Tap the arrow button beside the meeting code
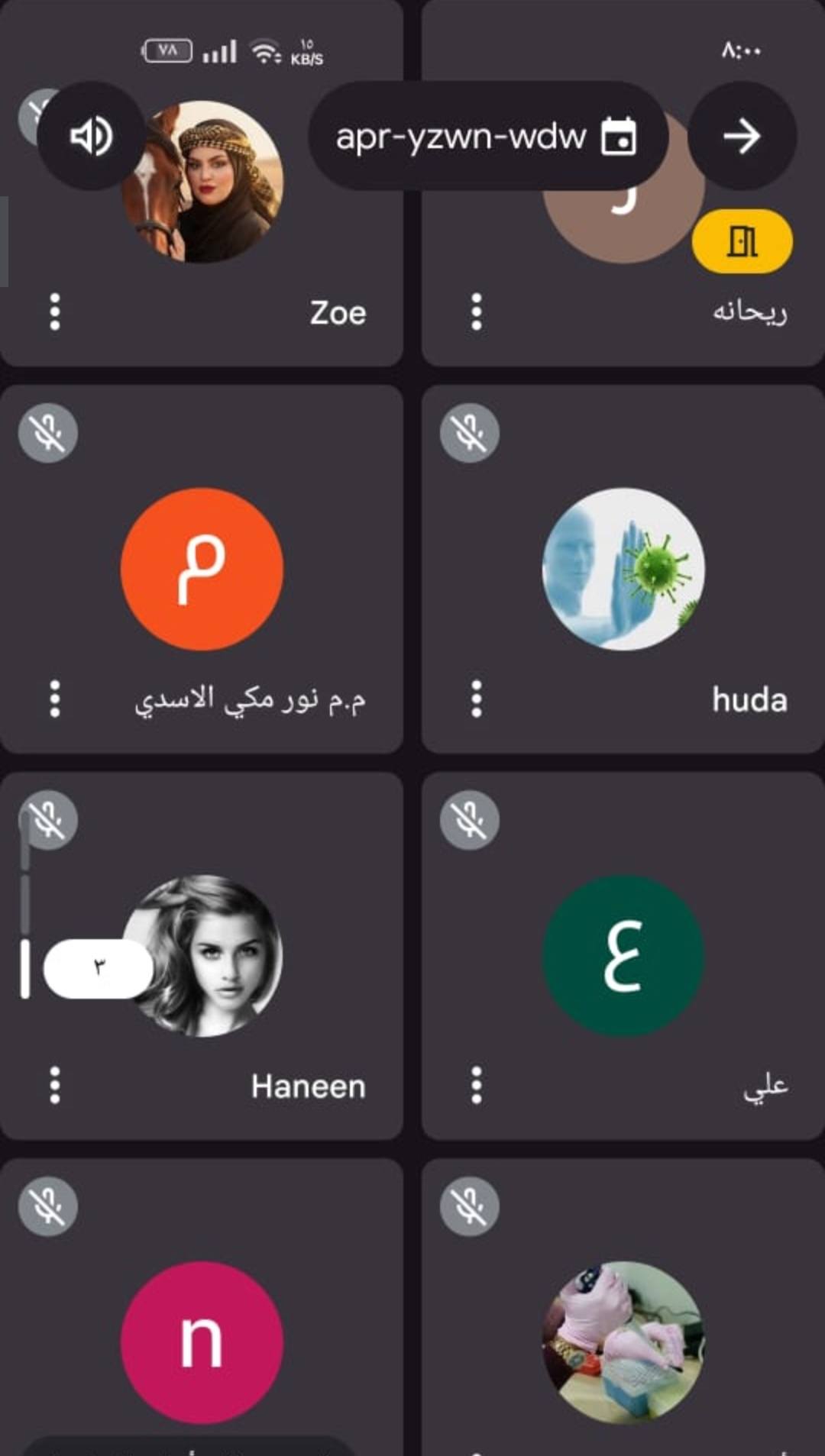This screenshot has width=825, height=1456. point(741,137)
